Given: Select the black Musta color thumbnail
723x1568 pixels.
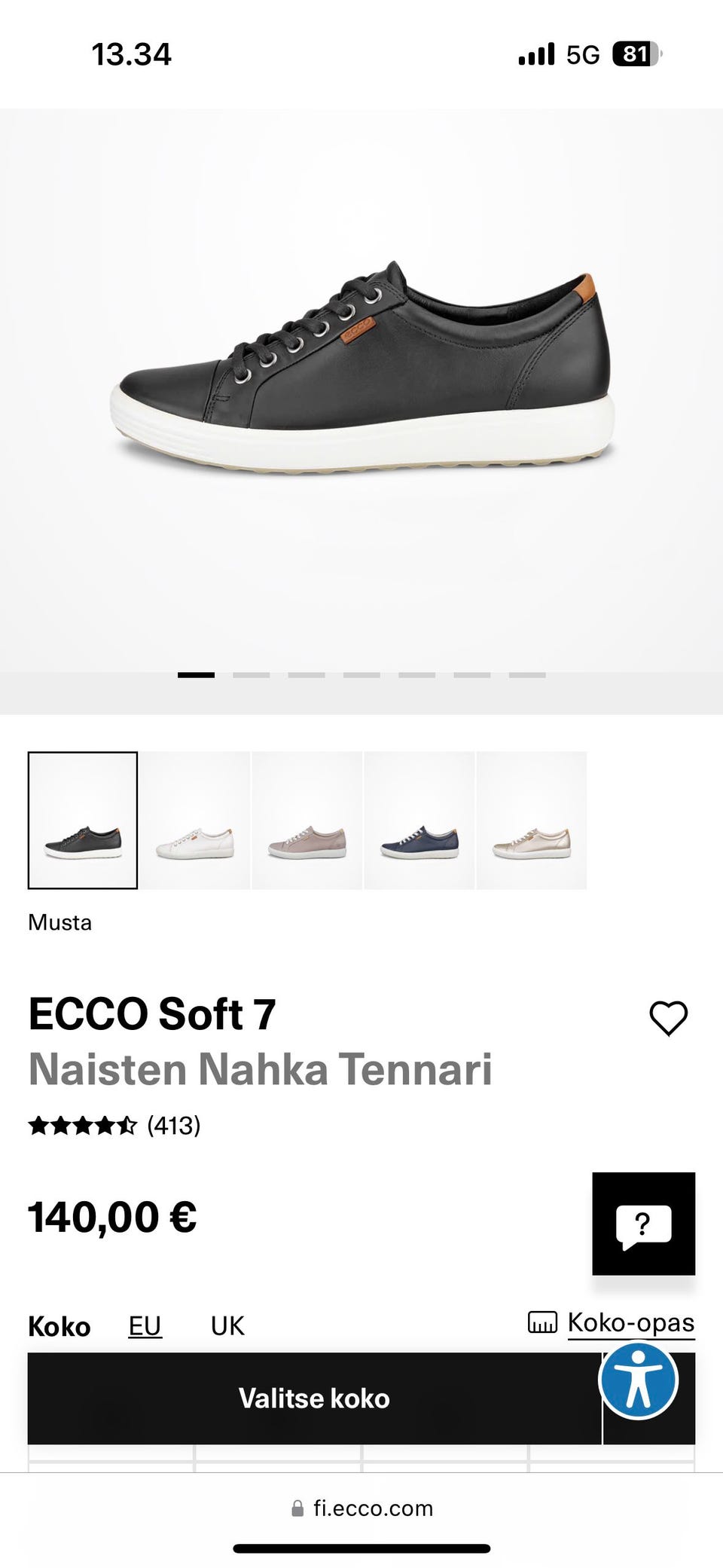Looking at the screenshot, I should click(83, 820).
